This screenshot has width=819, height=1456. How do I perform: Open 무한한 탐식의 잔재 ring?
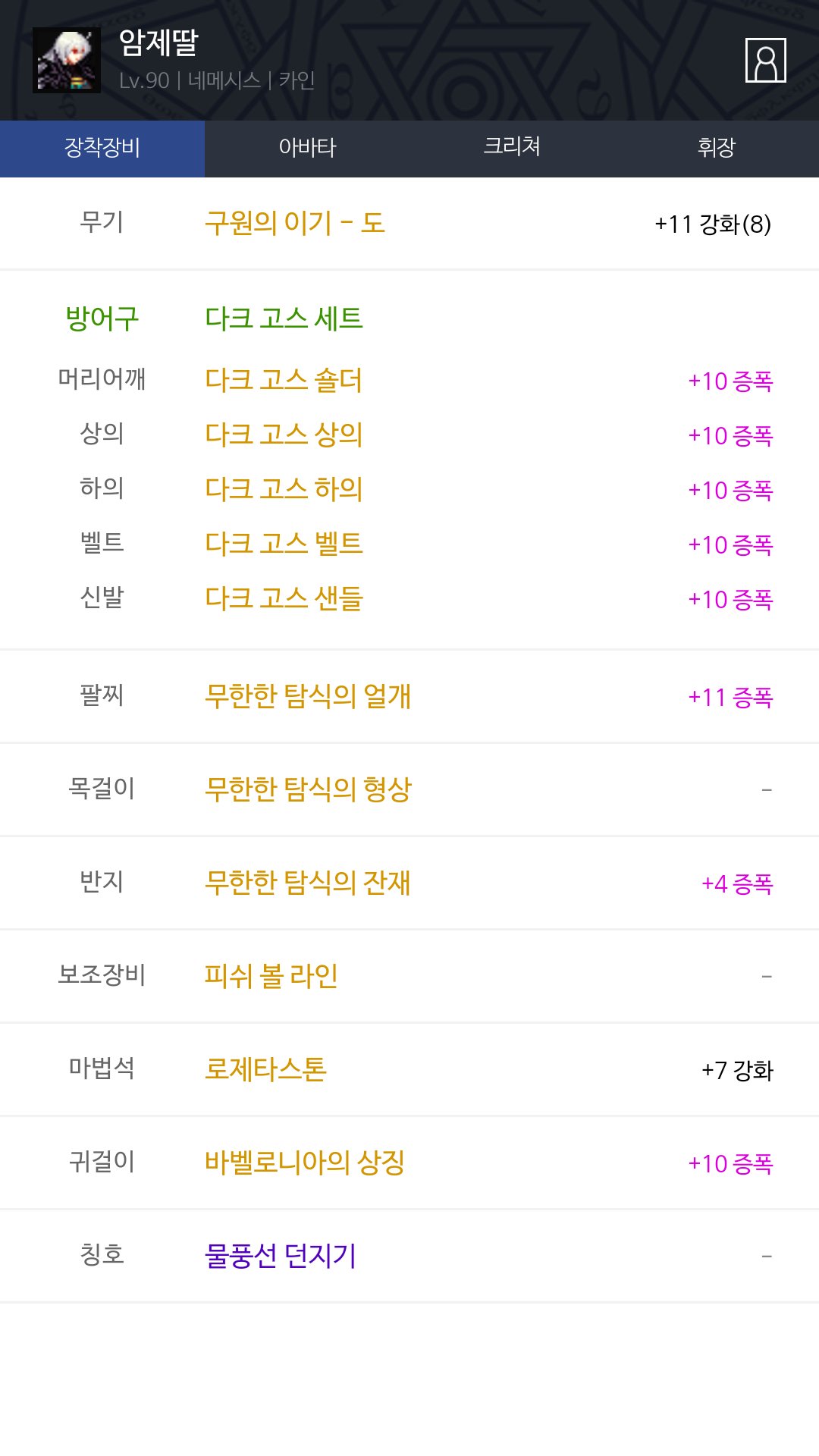(308, 883)
